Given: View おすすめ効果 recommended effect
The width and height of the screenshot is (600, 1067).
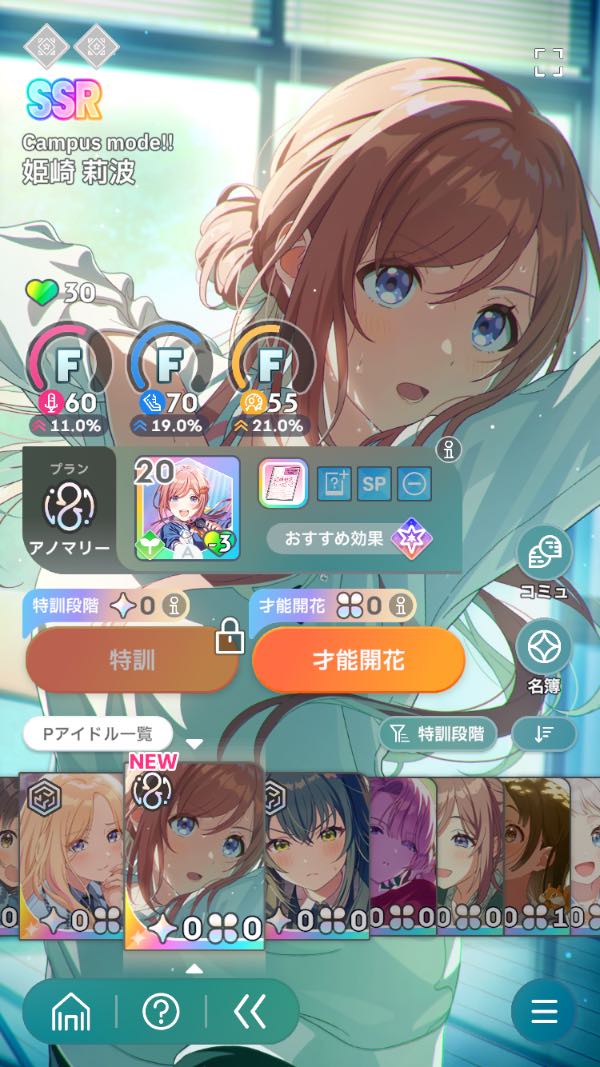Looking at the screenshot, I should point(350,540).
